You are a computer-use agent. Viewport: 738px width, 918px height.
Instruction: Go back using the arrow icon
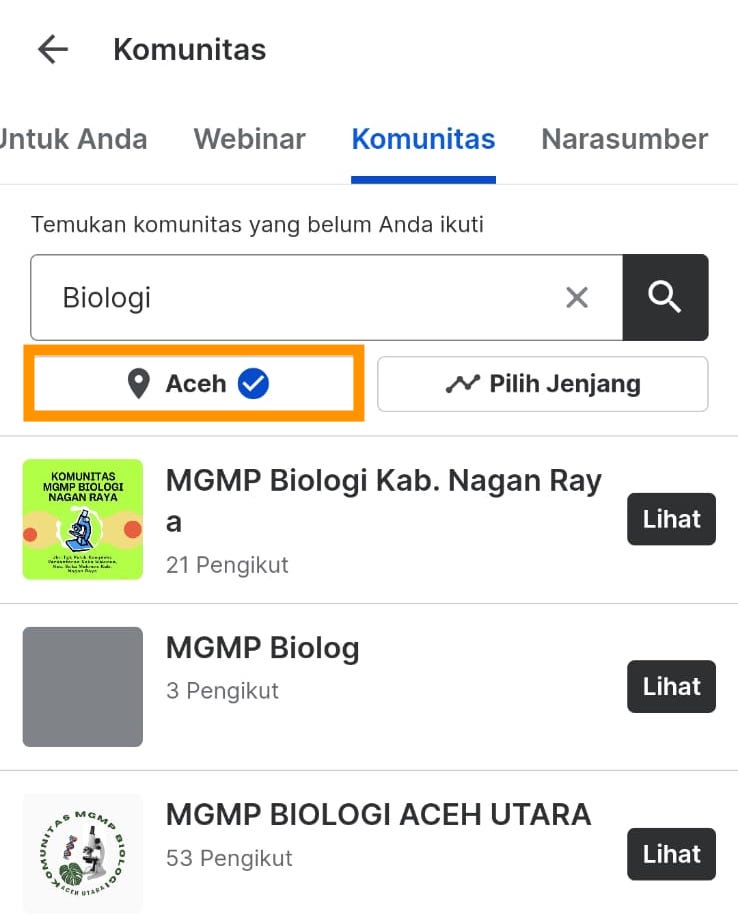click(x=52, y=49)
